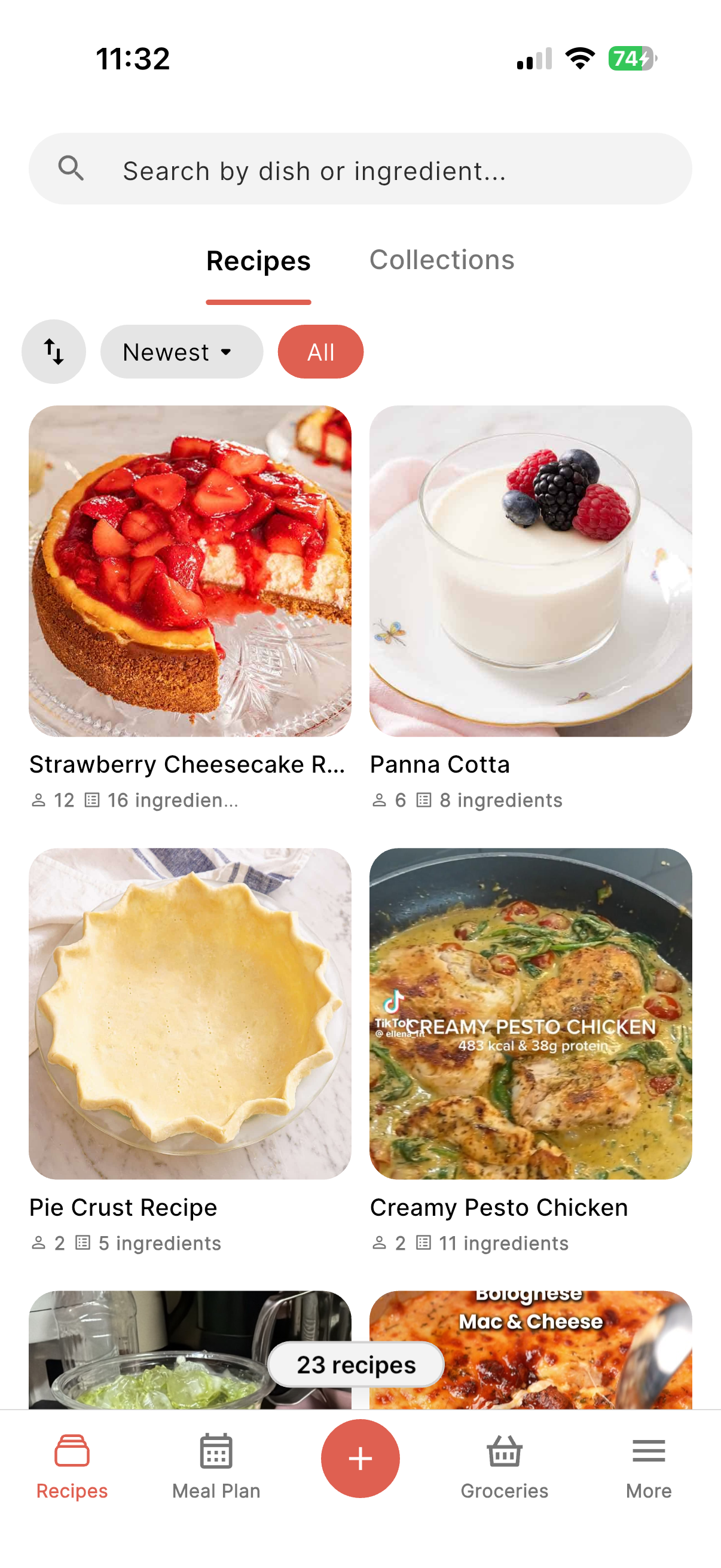This screenshot has height=1568, width=721.
Task: Enable sorting by tapping the up-down arrows control
Action: click(x=54, y=351)
